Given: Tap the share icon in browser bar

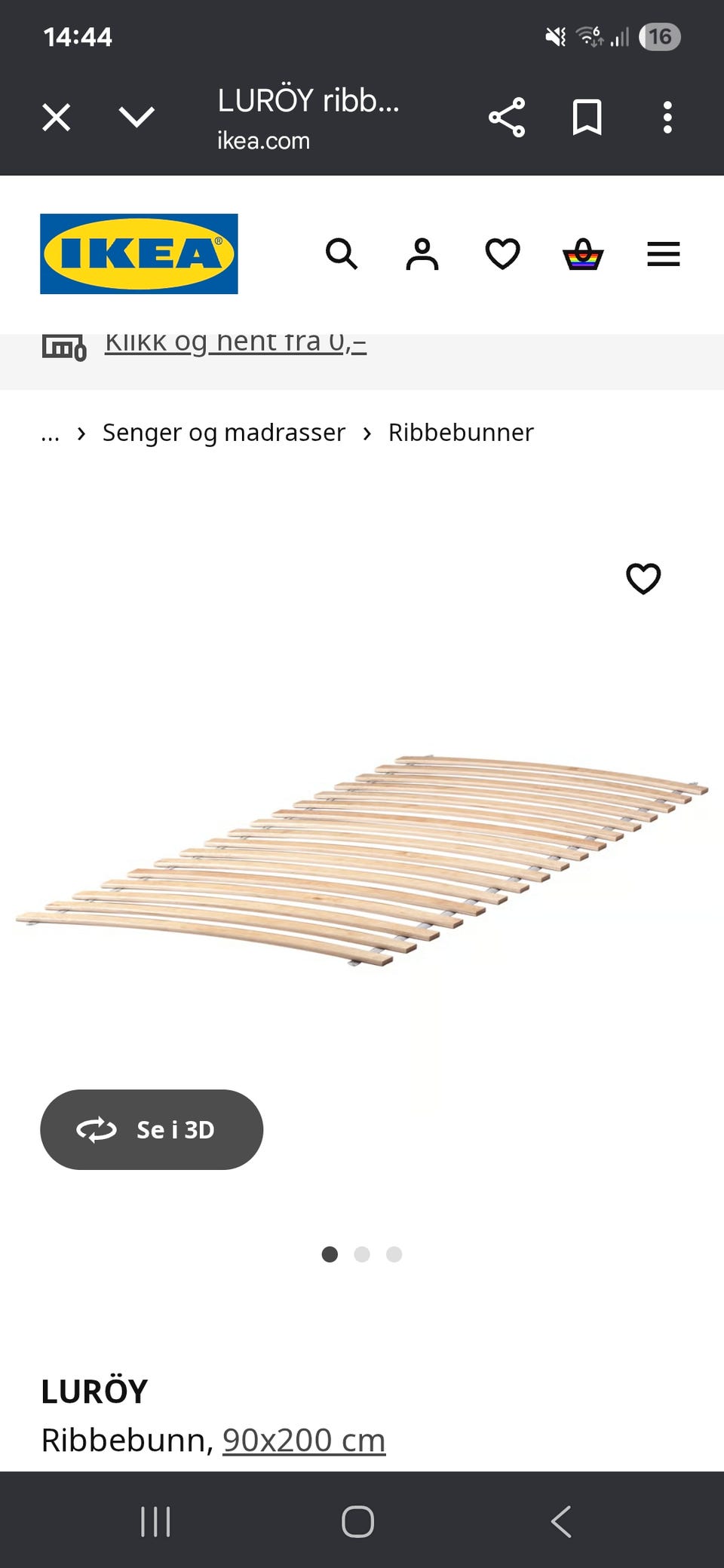Looking at the screenshot, I should pyautogui.click(x=507, y=116).
